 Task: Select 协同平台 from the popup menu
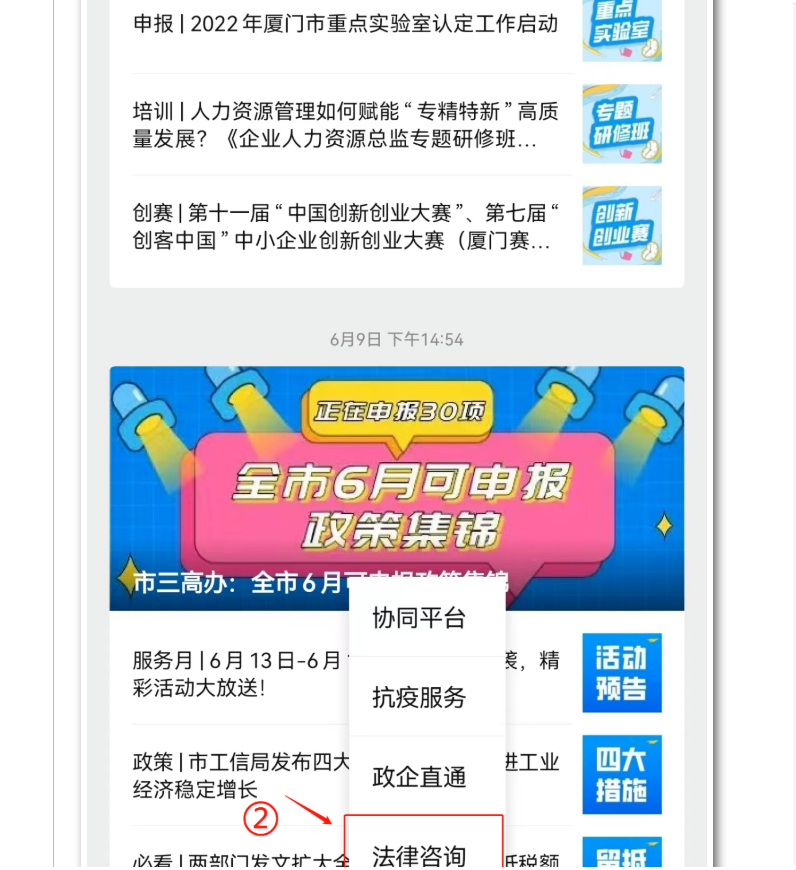pyautogui.click(x=419, y=618)
